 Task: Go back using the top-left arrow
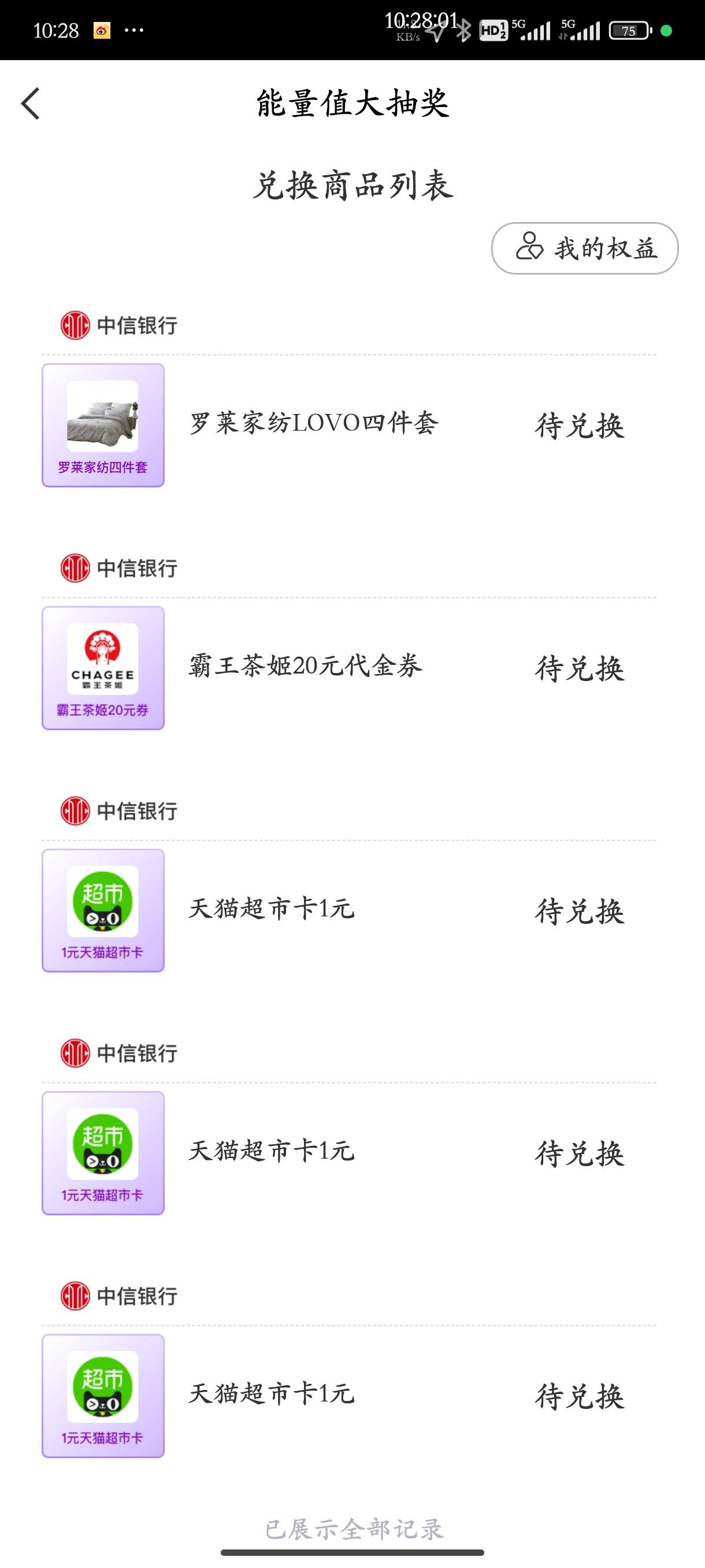(31, 103)
